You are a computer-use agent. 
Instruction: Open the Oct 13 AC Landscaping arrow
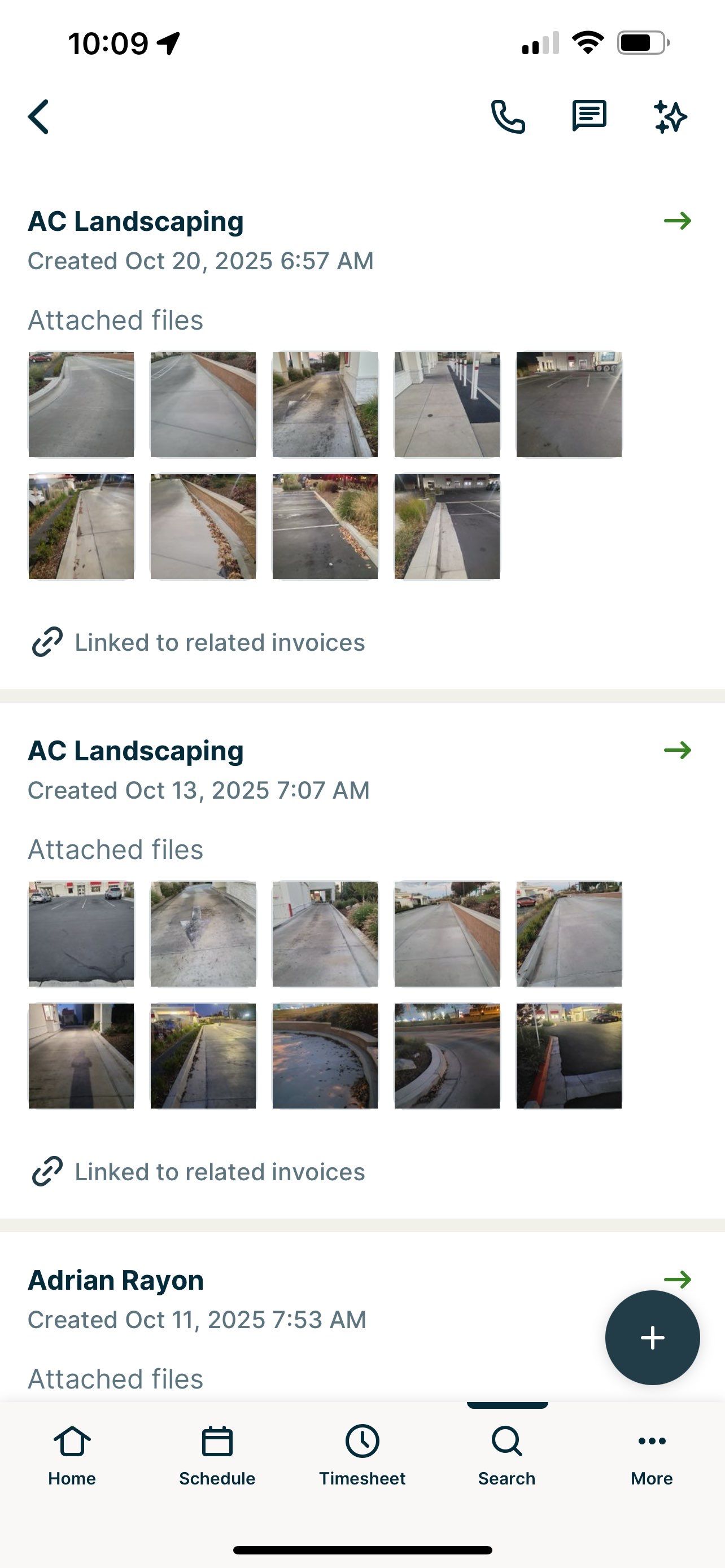[678, 750]
